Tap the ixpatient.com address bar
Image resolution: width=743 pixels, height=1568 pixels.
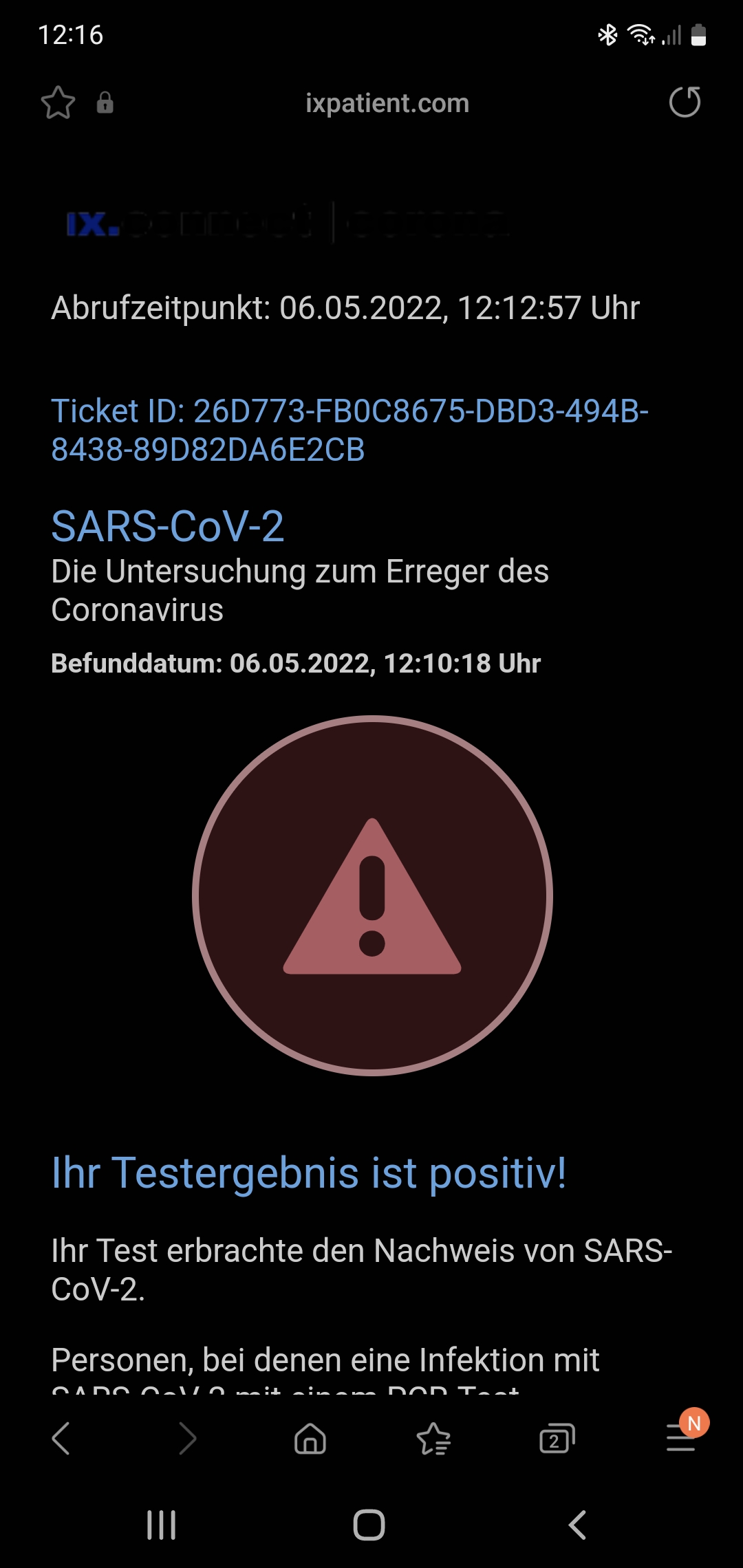pyautogui.click(x=387, y=103)
